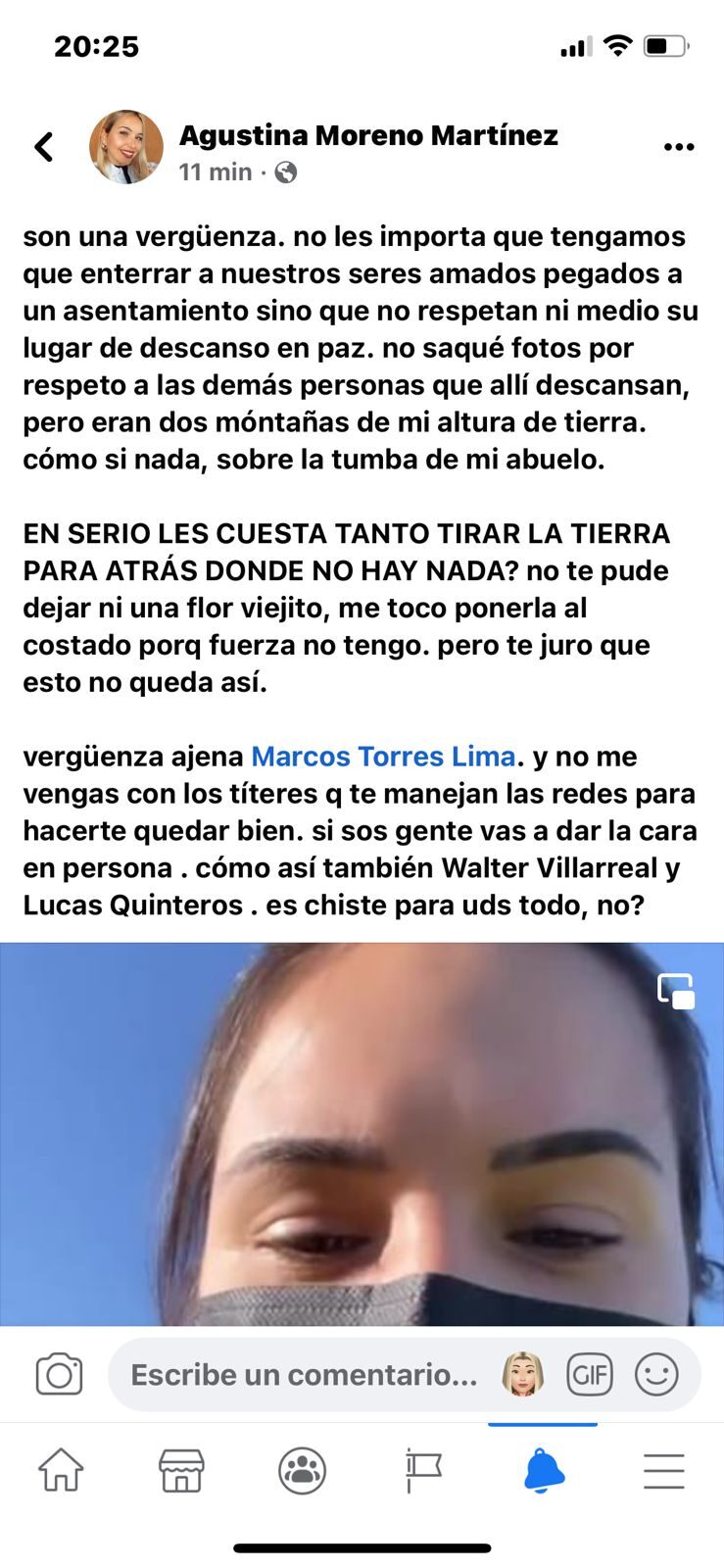
Task: Open the post's three-dot options menu
Action: pos(678,147)
